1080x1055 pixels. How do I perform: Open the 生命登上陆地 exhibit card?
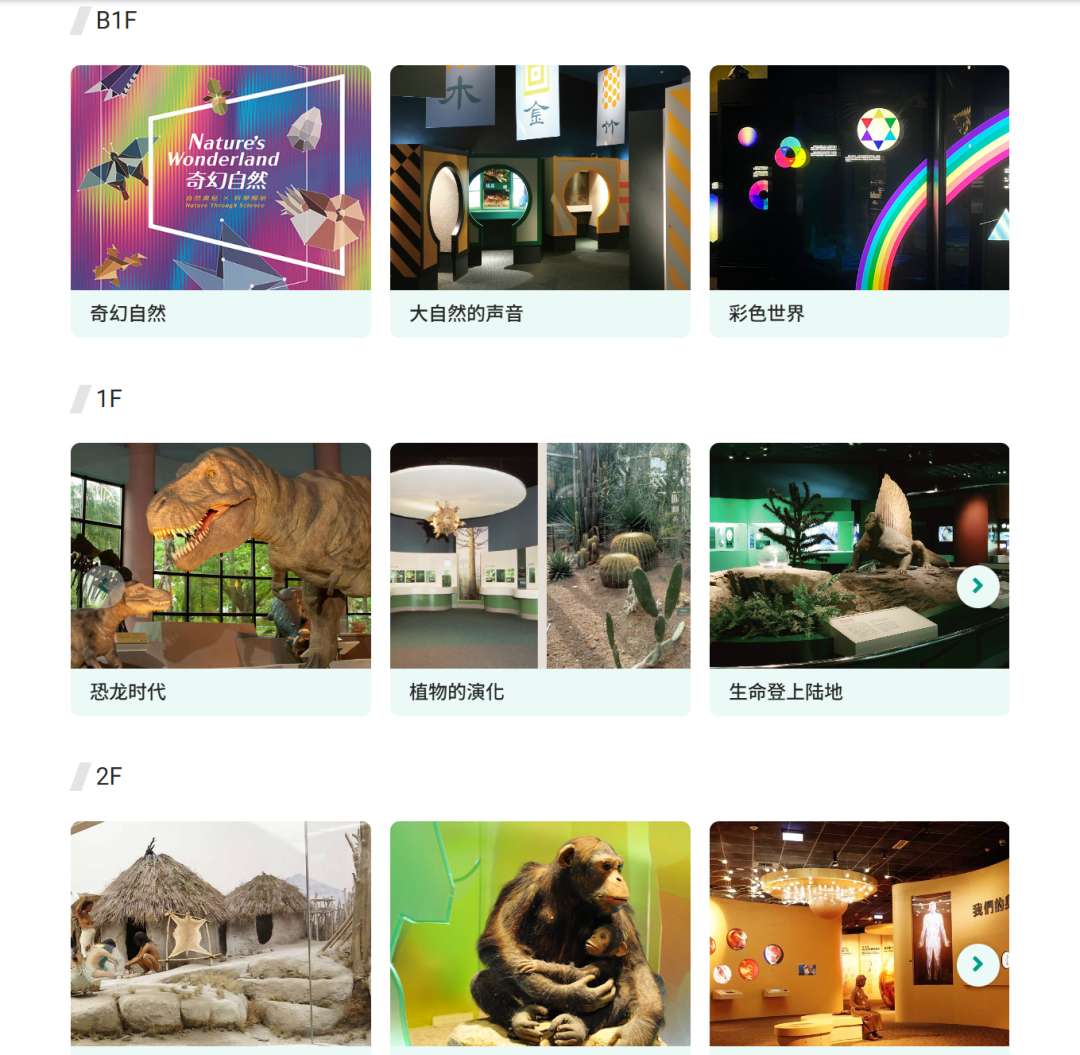point(840,578)
